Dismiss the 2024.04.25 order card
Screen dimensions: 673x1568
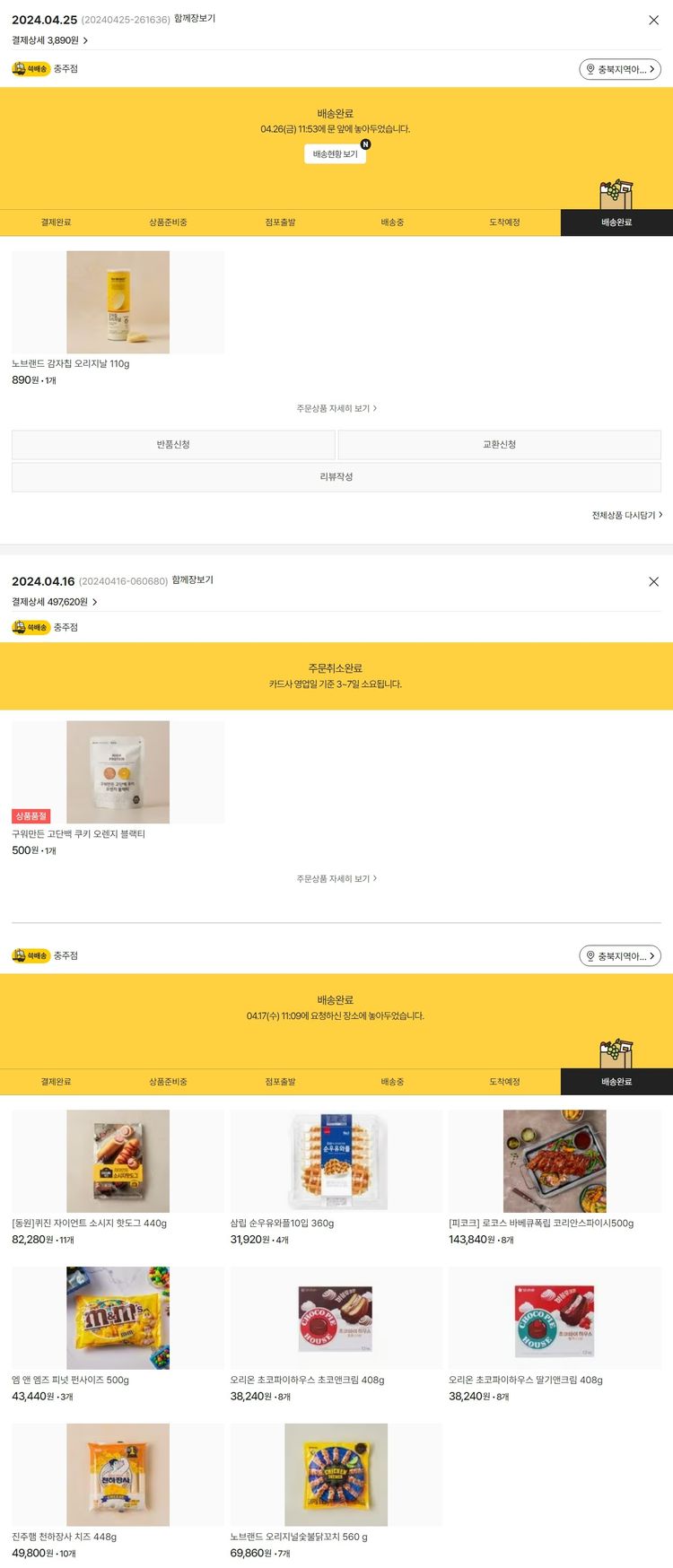click(x=653, y=20)
